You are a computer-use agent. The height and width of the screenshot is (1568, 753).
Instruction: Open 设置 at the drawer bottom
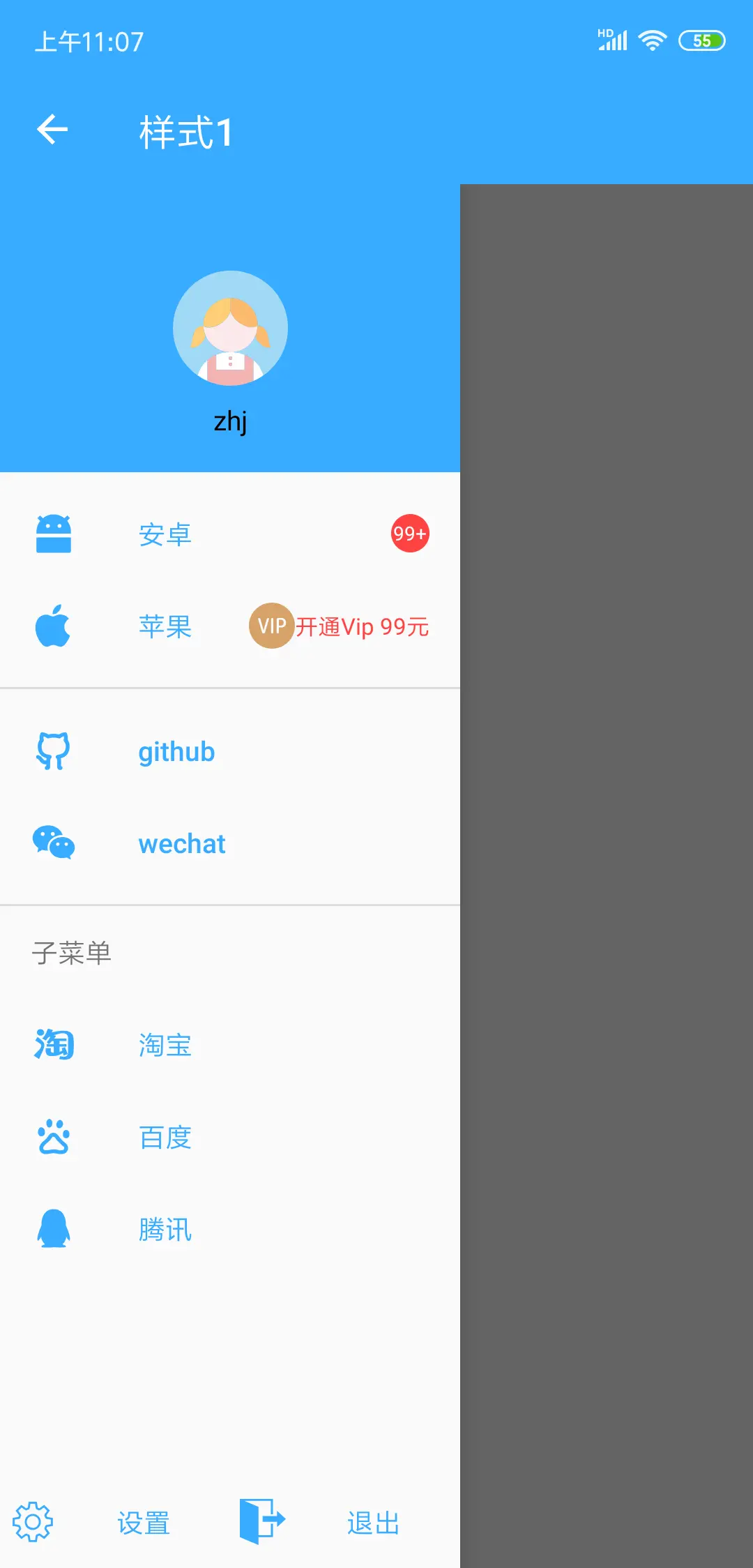pyautogui.click(x=143, y=1523)
